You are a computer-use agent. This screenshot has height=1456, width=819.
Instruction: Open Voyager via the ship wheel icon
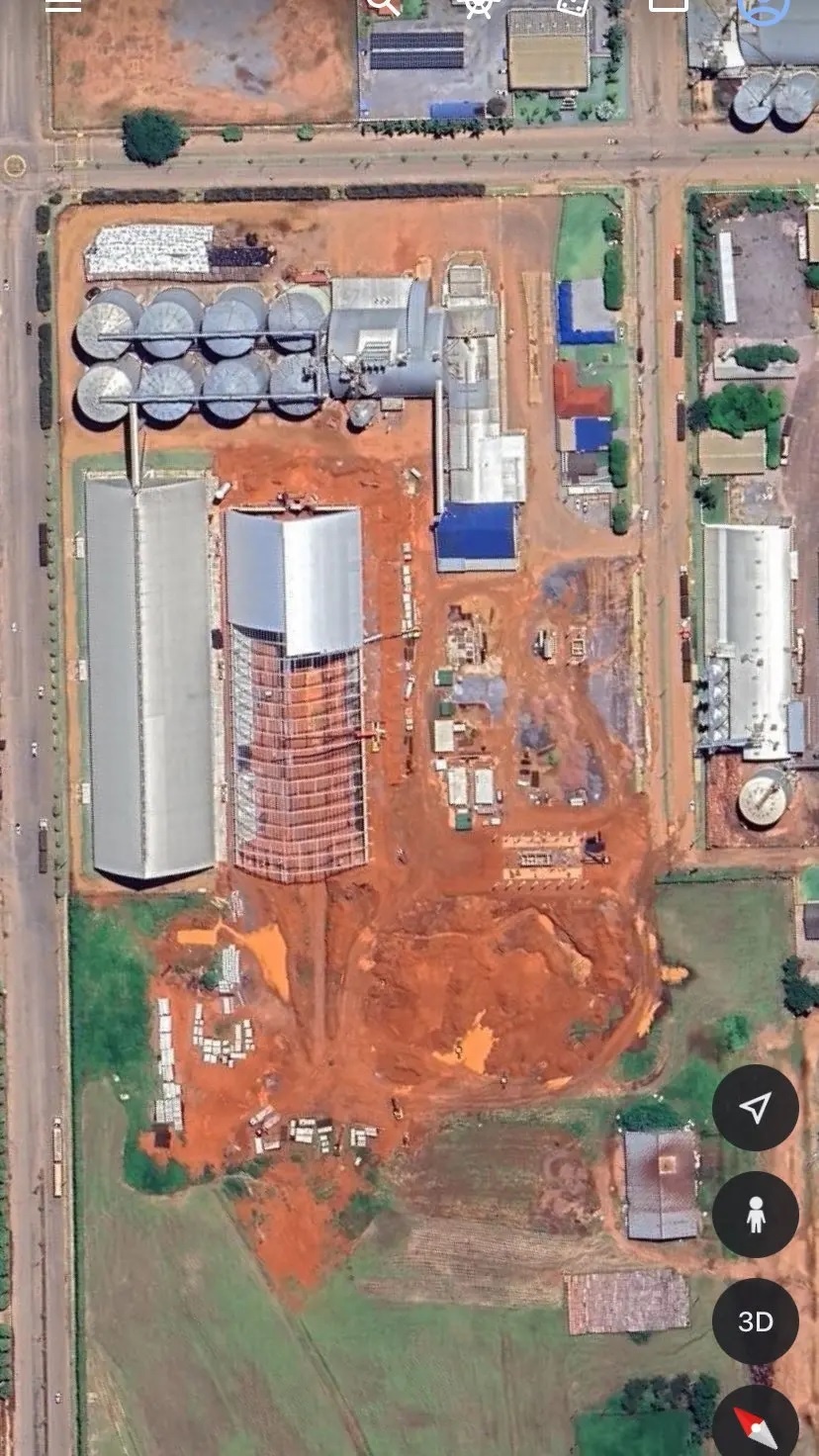479,6
